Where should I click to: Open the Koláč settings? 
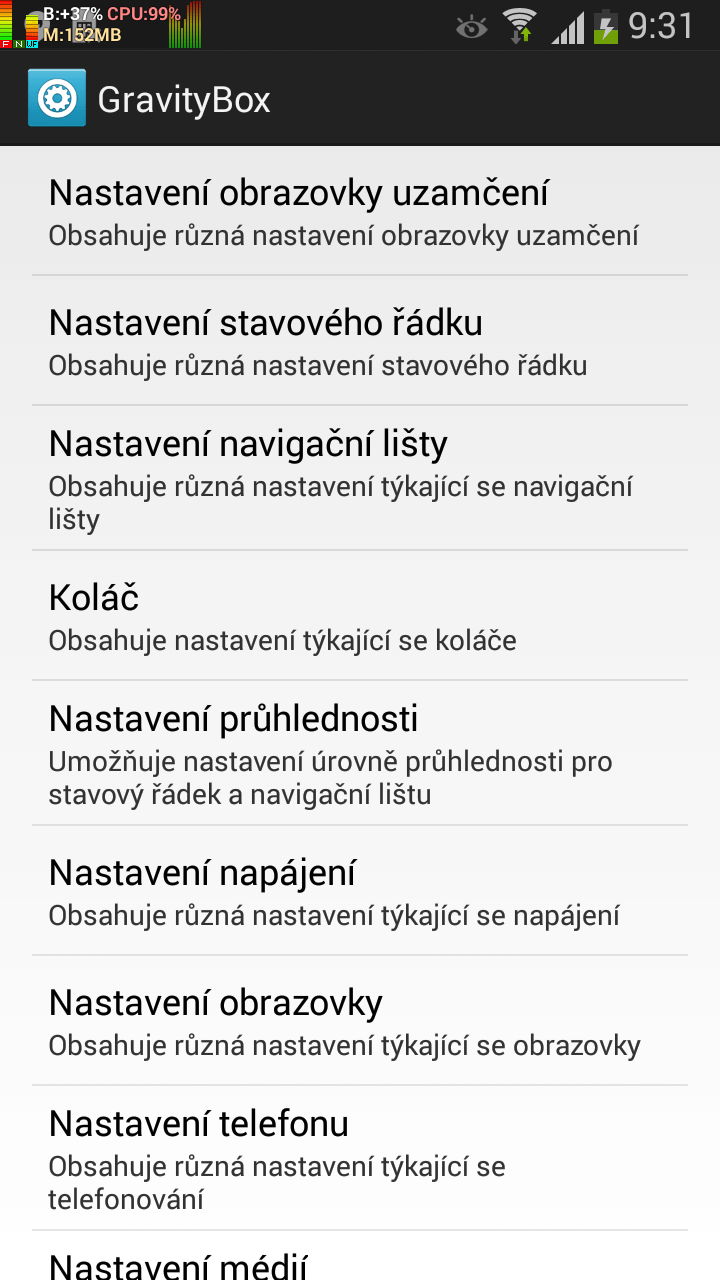(x=360, y=615)
